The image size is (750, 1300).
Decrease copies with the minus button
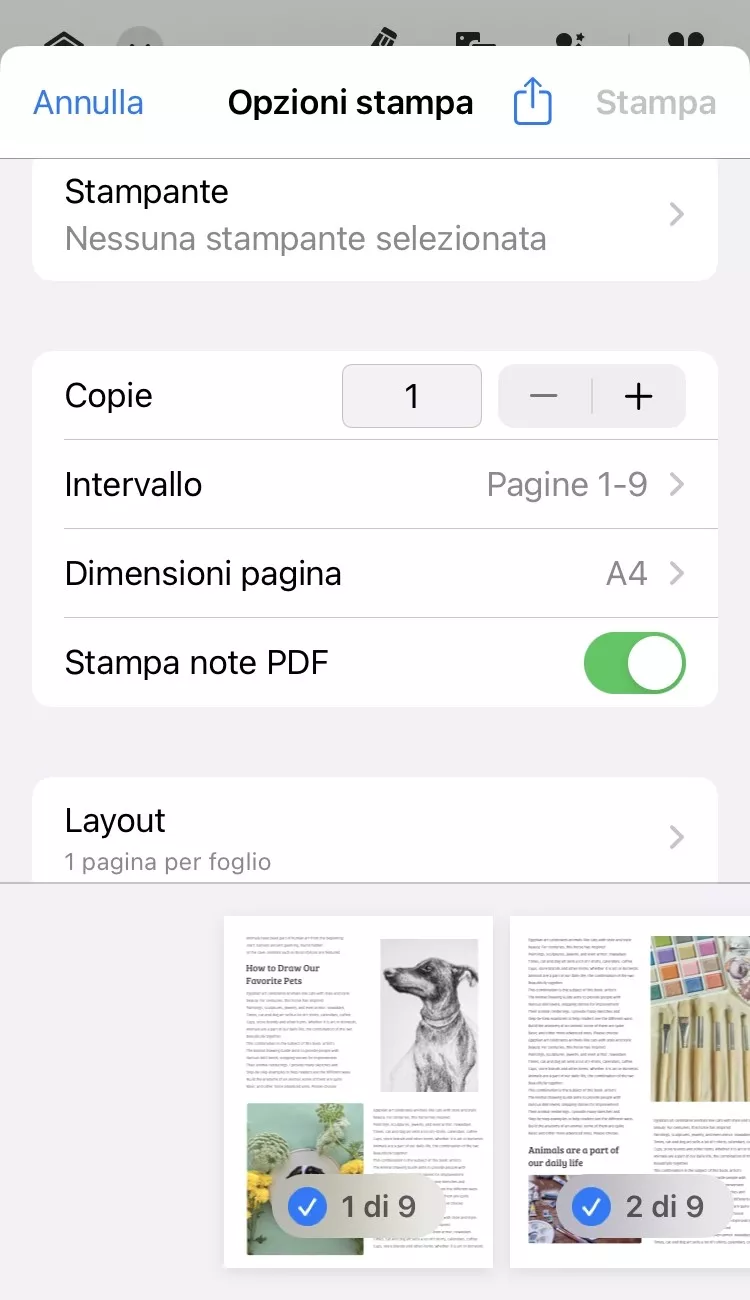544,396
